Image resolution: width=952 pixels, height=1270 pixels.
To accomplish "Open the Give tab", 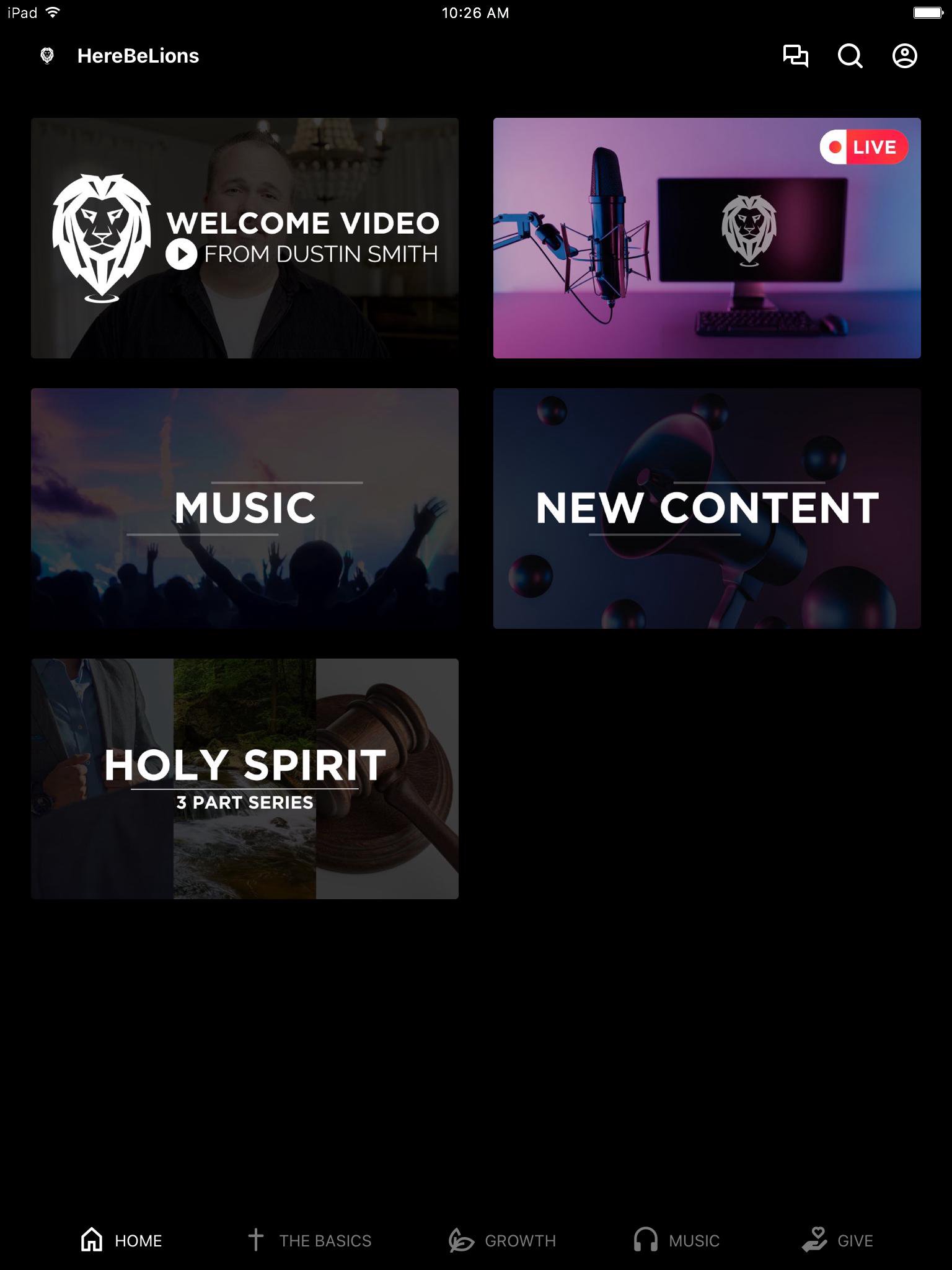I will (x=837, y=1240).
